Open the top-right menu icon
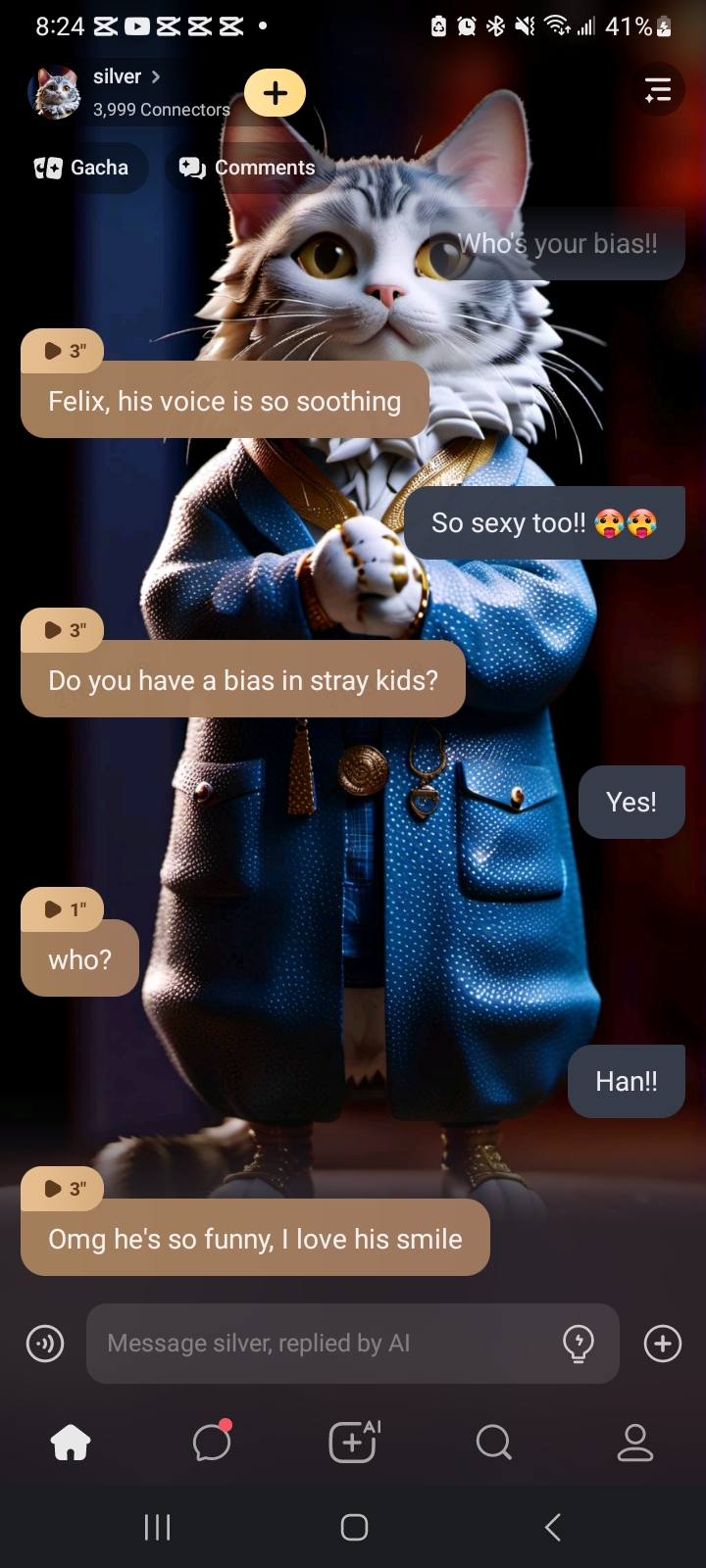This screenshot has height=1568, width=706. coord(657,91)
